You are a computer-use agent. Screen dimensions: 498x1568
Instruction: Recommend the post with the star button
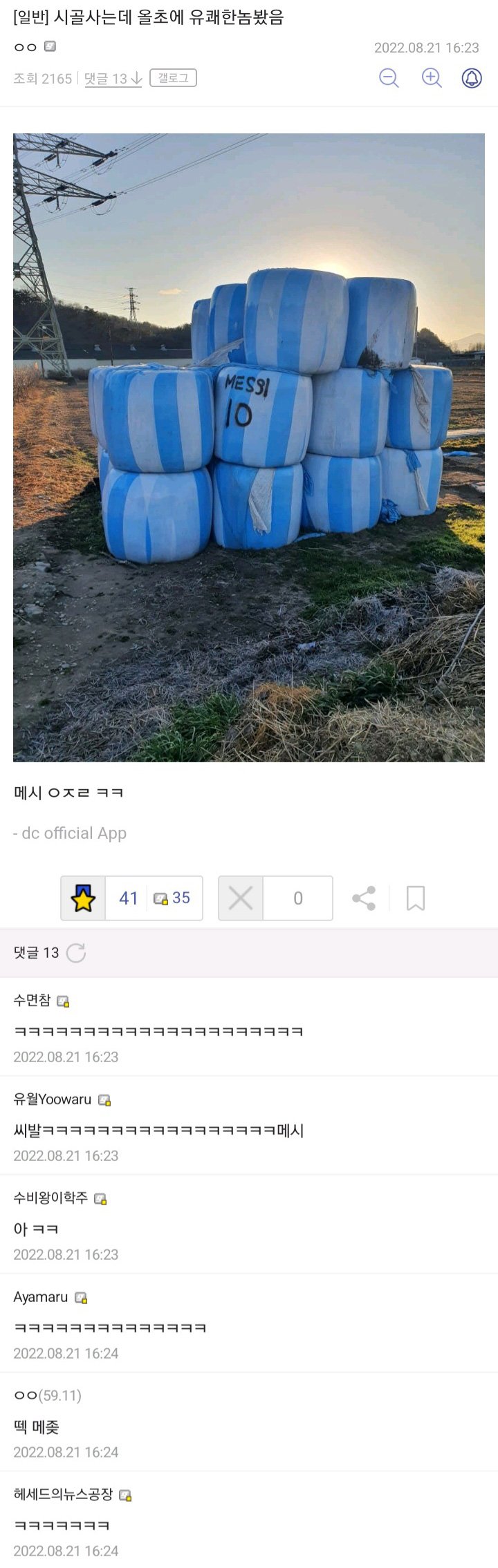[83, 898]
